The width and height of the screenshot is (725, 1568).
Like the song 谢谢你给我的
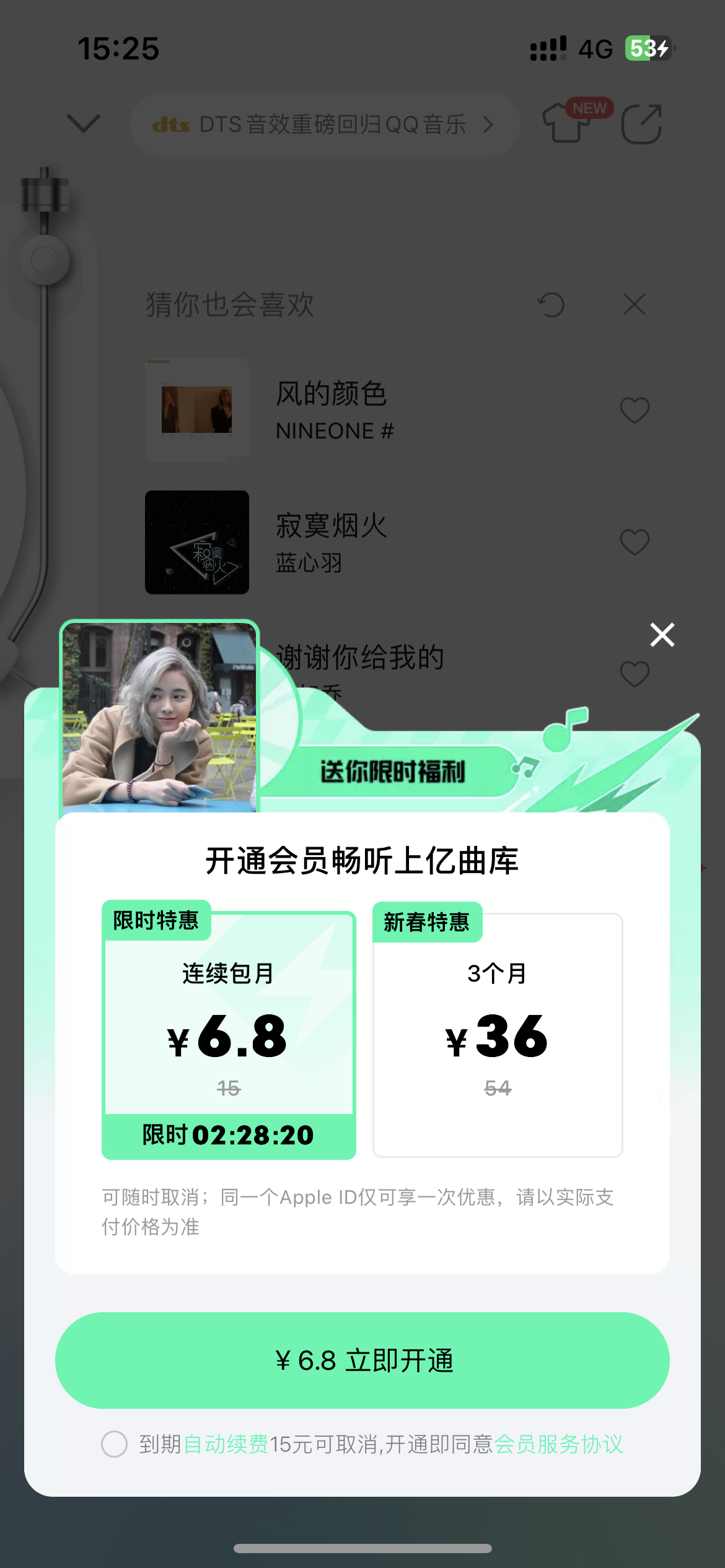point(634,674)
